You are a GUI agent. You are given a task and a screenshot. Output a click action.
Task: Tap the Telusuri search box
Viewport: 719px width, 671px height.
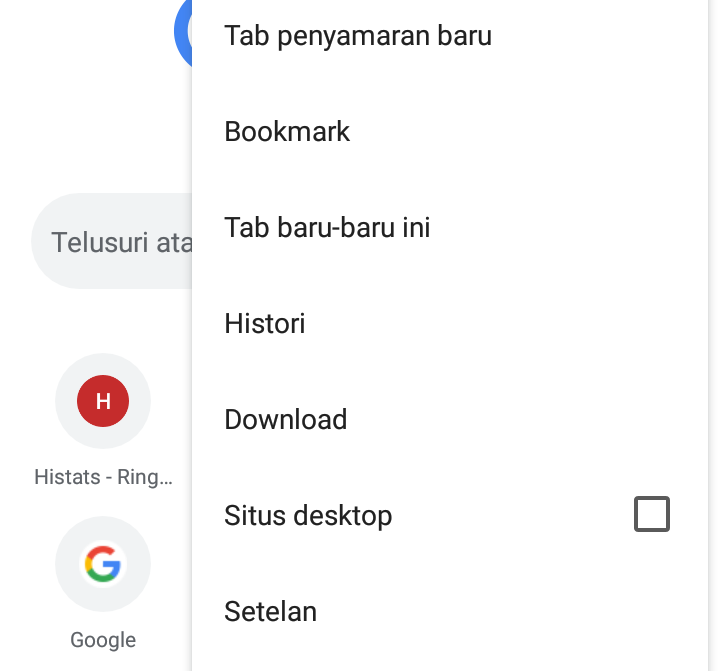coord(112,242)
